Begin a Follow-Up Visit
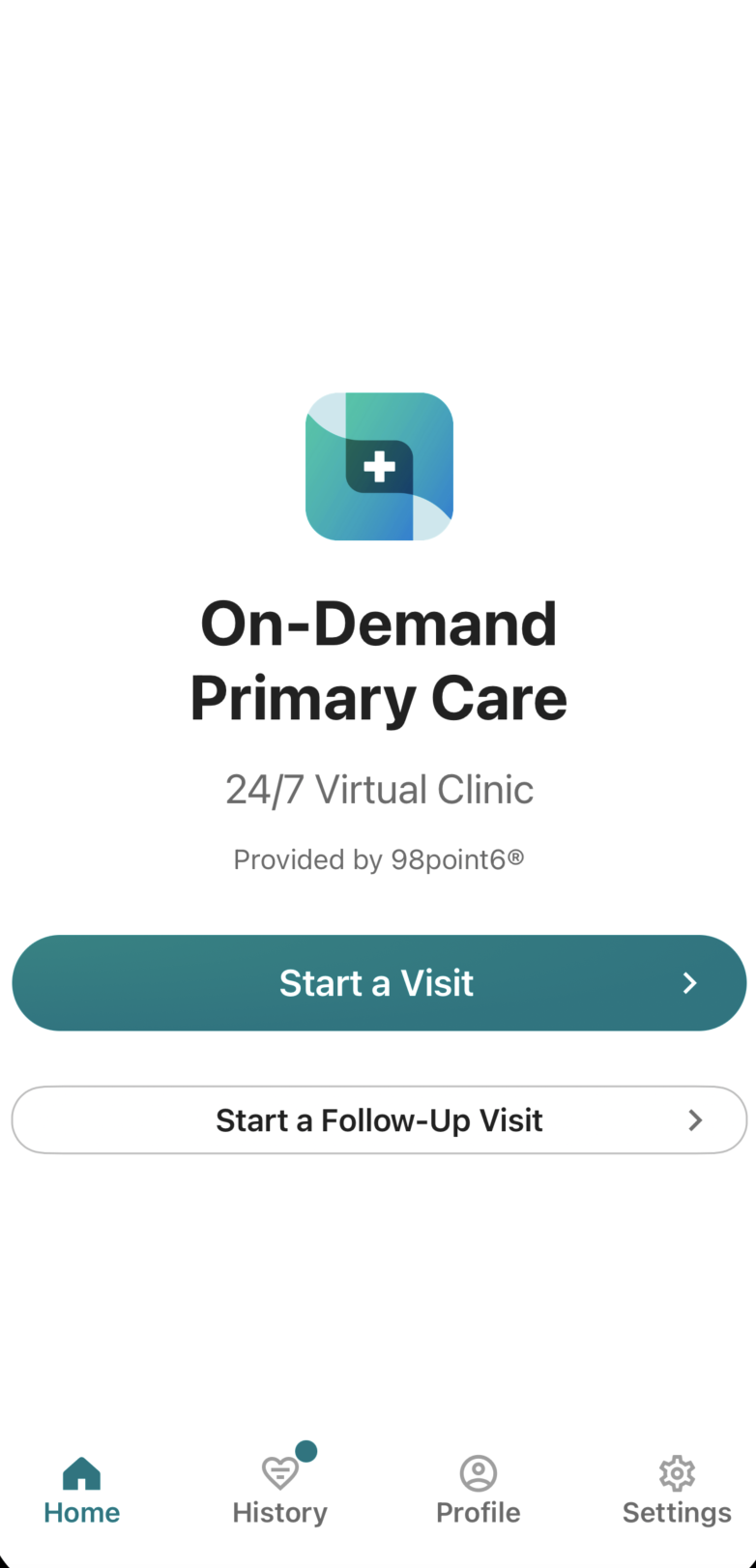Viewport: 756px width, 1568px height. tap(378, 1119)
